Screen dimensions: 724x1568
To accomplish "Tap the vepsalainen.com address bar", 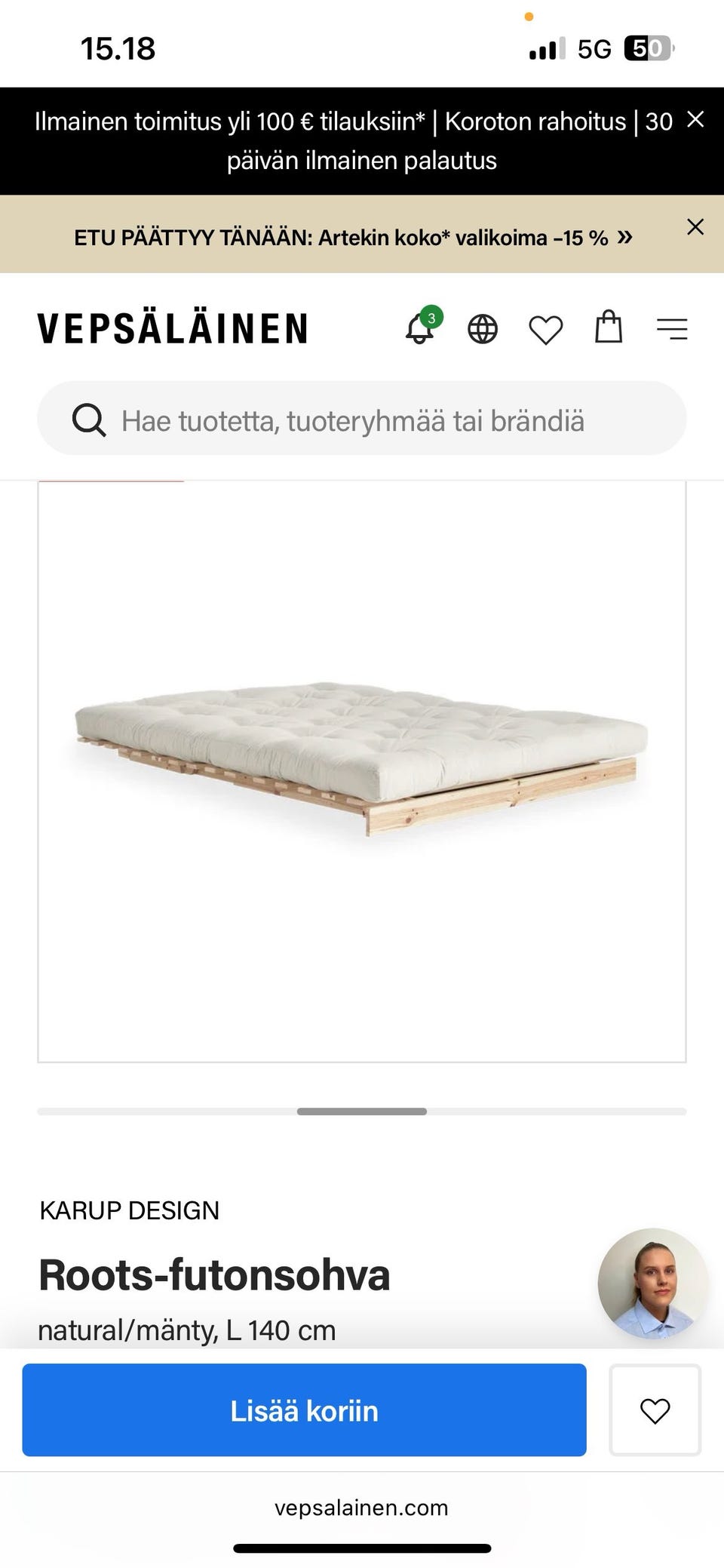I will click(x=362, y=1508).
